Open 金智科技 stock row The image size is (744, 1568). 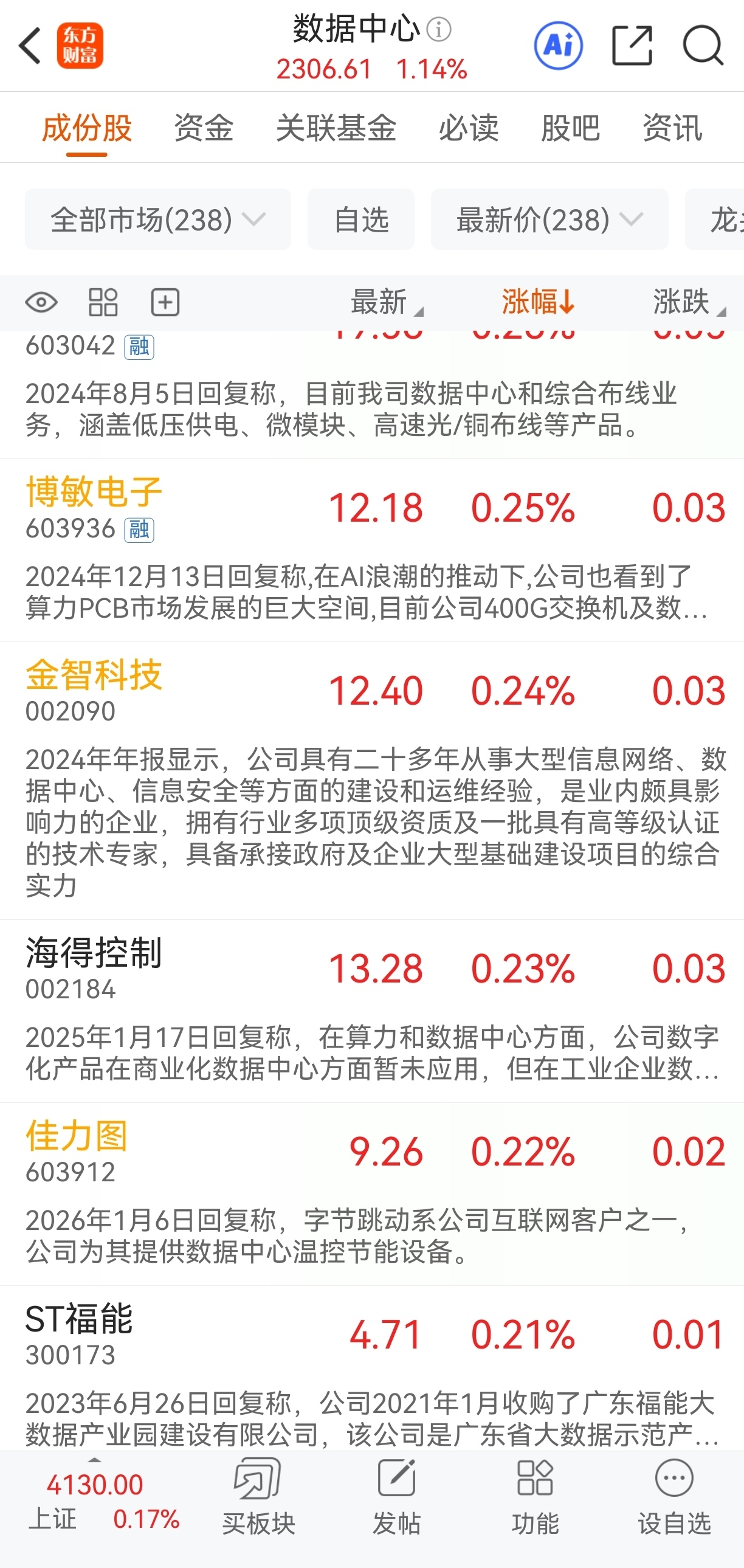click(x=371, y=781)
